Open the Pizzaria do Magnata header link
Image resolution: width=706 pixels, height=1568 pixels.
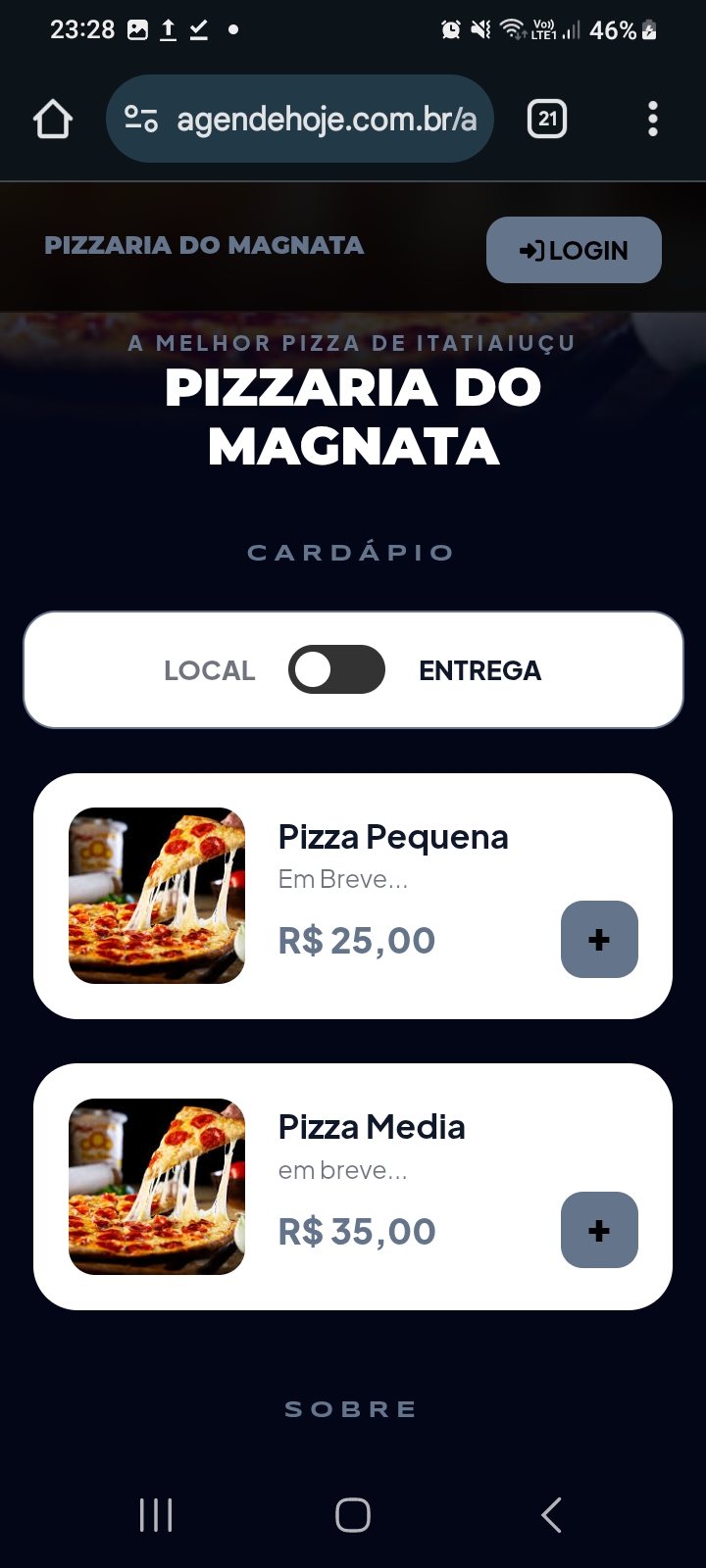tap(204, 245)
